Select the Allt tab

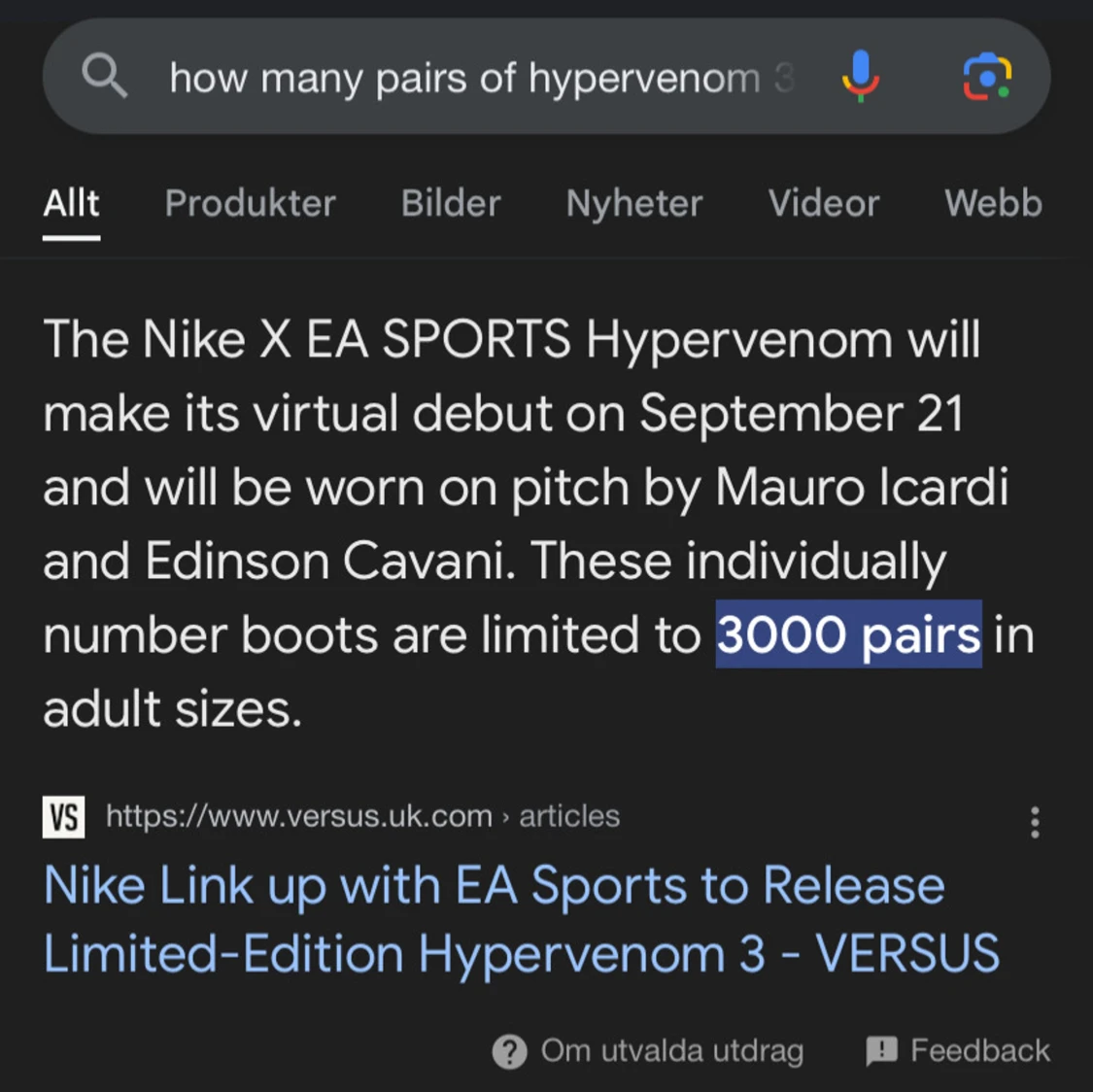71,203
